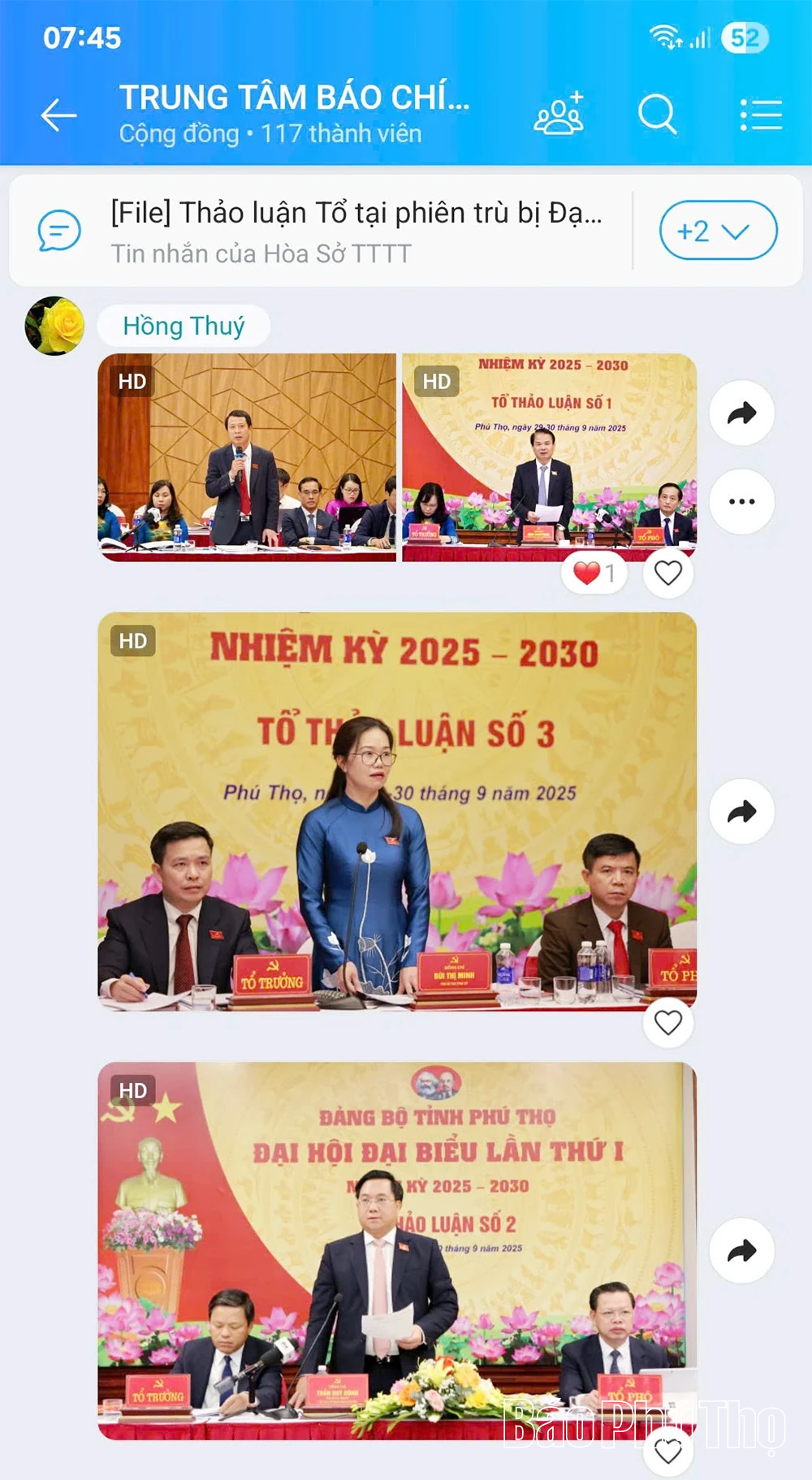The height and width of the screenshot is (1480, 812).
Task: Open search in the group chat
Action: click(659, 114)
